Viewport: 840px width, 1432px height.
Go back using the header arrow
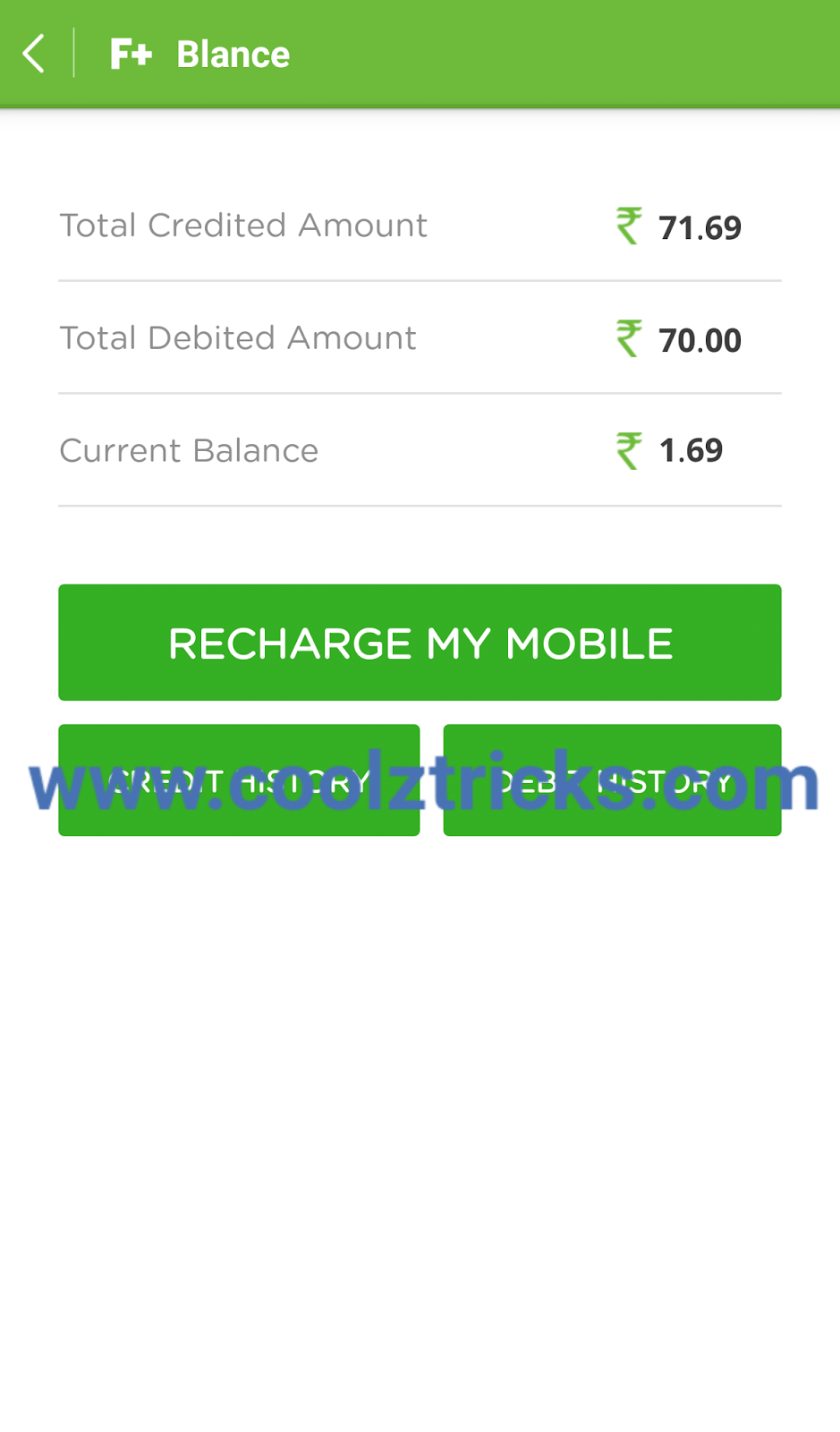pyautogui.click(x=34, y=54)
